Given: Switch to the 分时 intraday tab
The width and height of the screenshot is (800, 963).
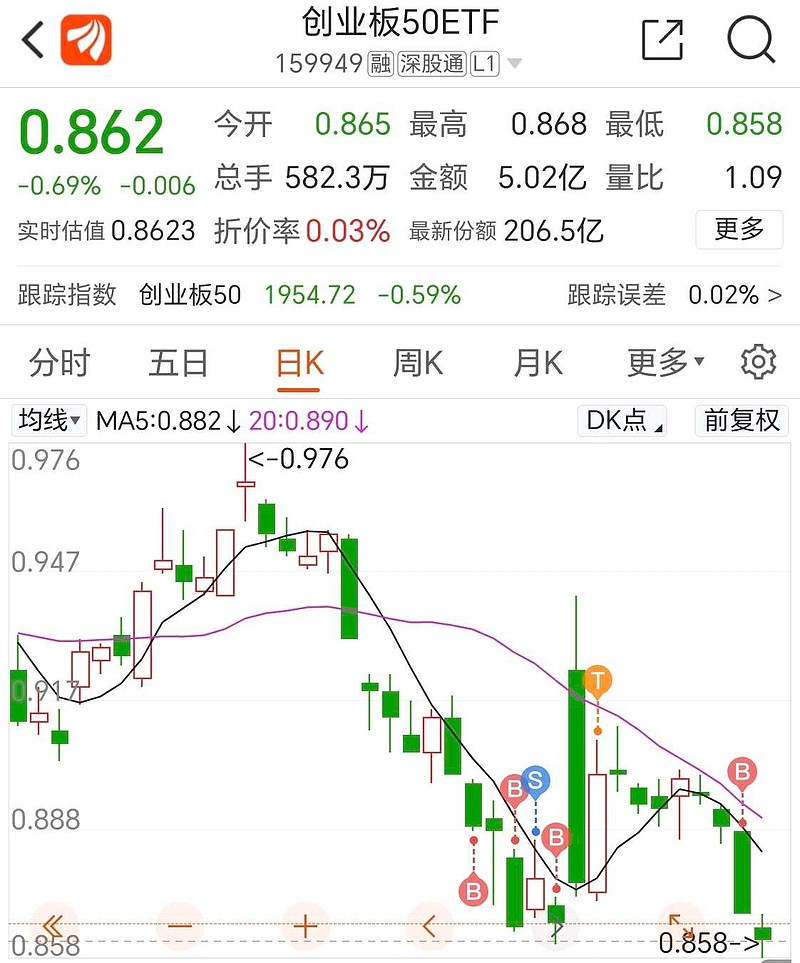Looking at the screenshot, I should 60,363.
